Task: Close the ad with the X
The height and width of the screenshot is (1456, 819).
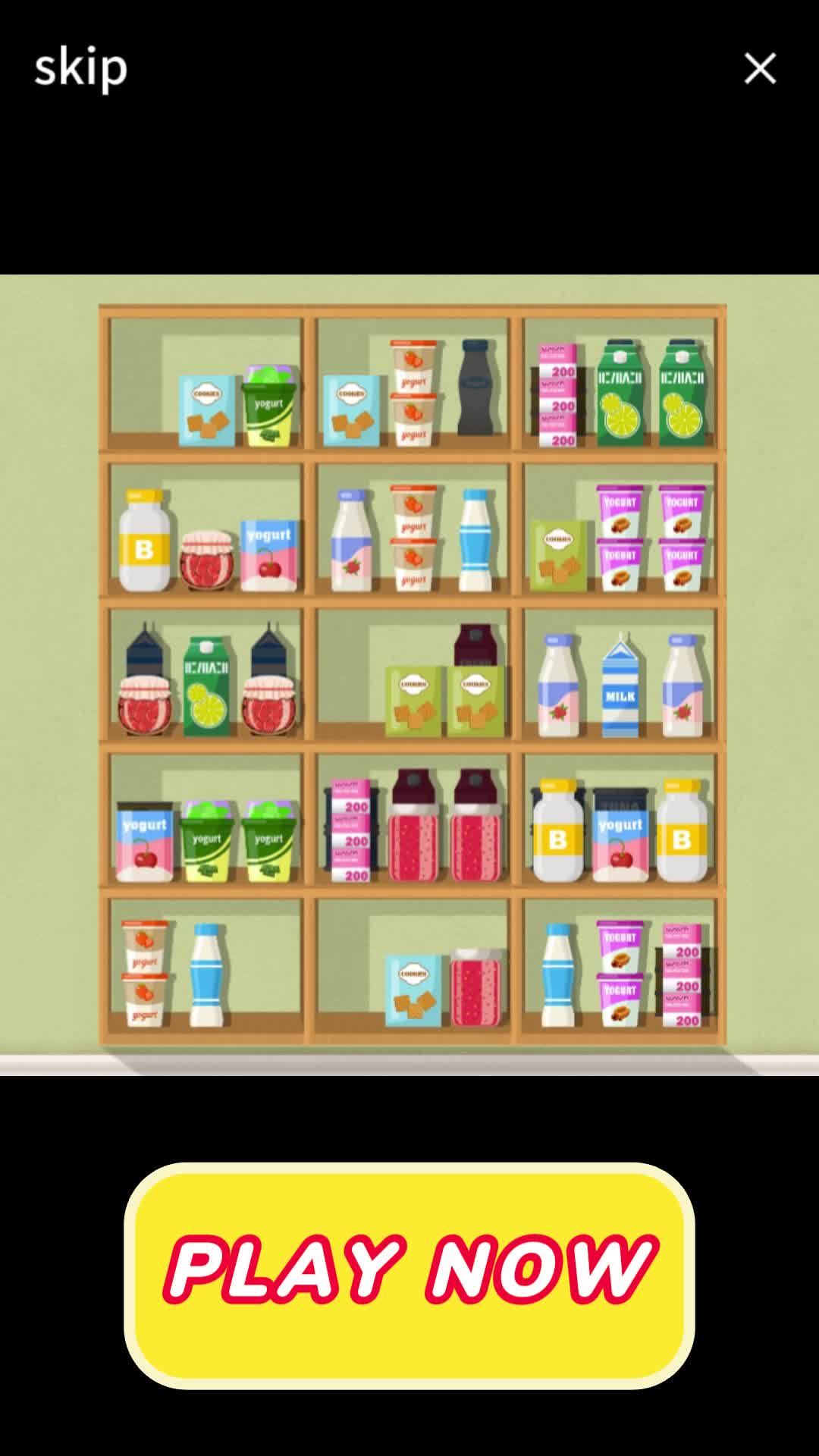Action: tap(760, 68)
